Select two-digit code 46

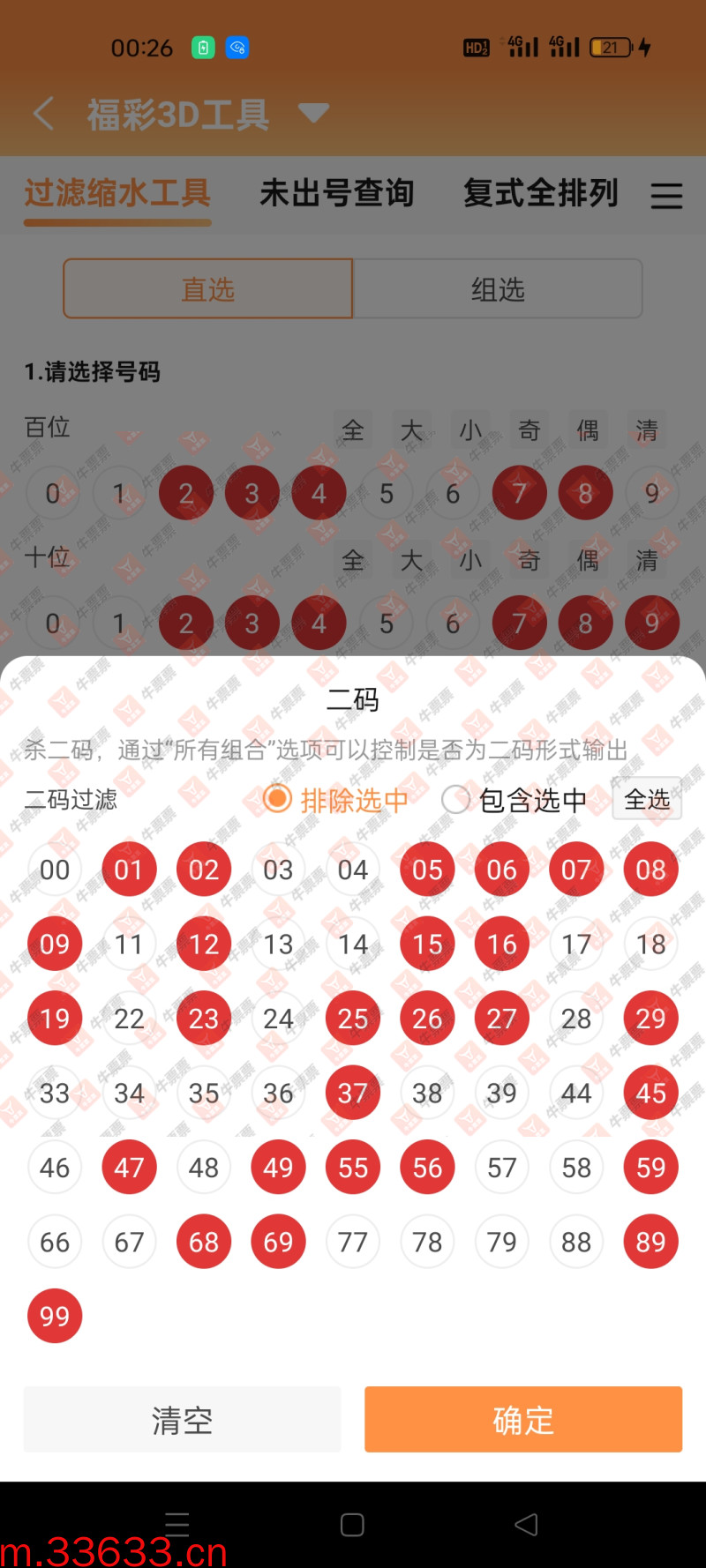pyautogui.click(x=55, y=1168)
